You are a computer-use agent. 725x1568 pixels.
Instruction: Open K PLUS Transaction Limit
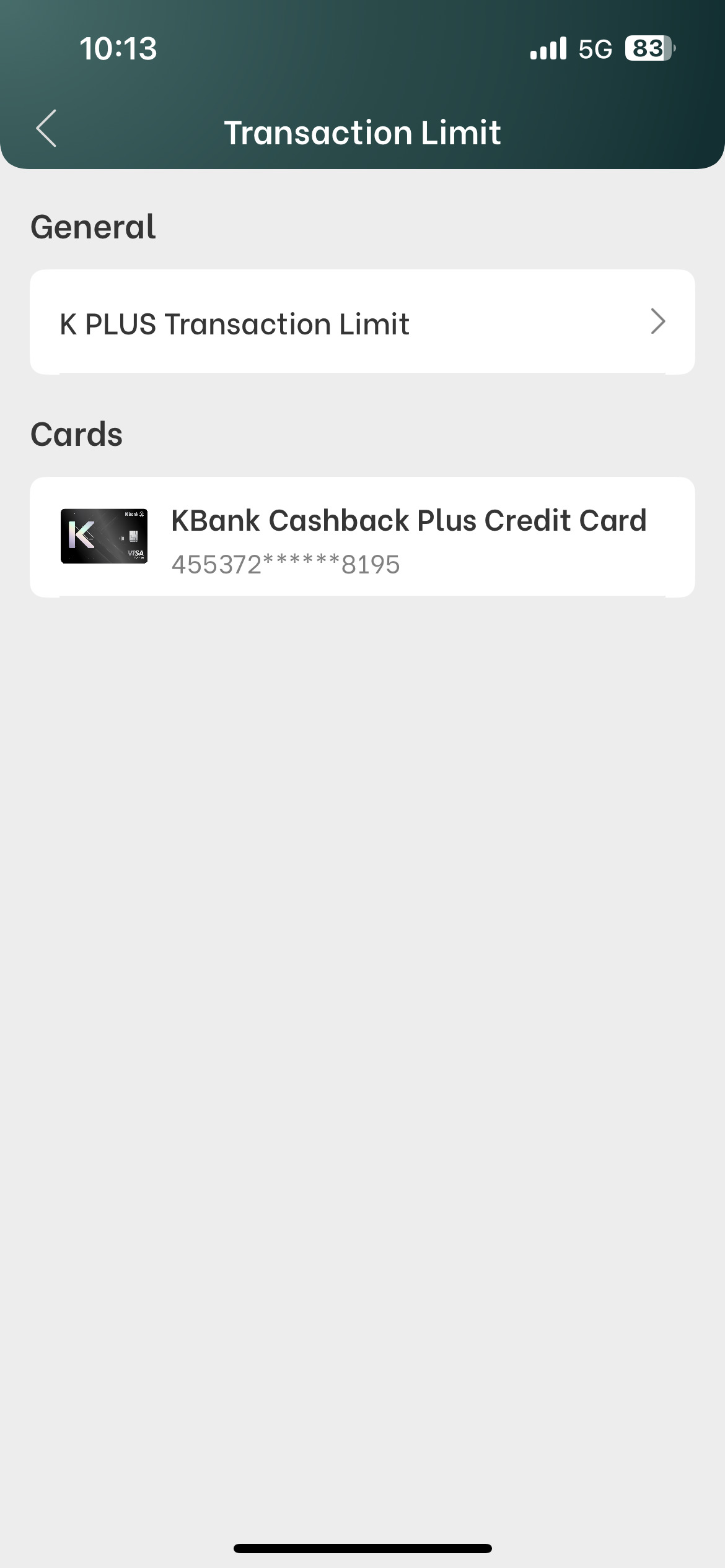pyautogui.click(x=362, y=322)
